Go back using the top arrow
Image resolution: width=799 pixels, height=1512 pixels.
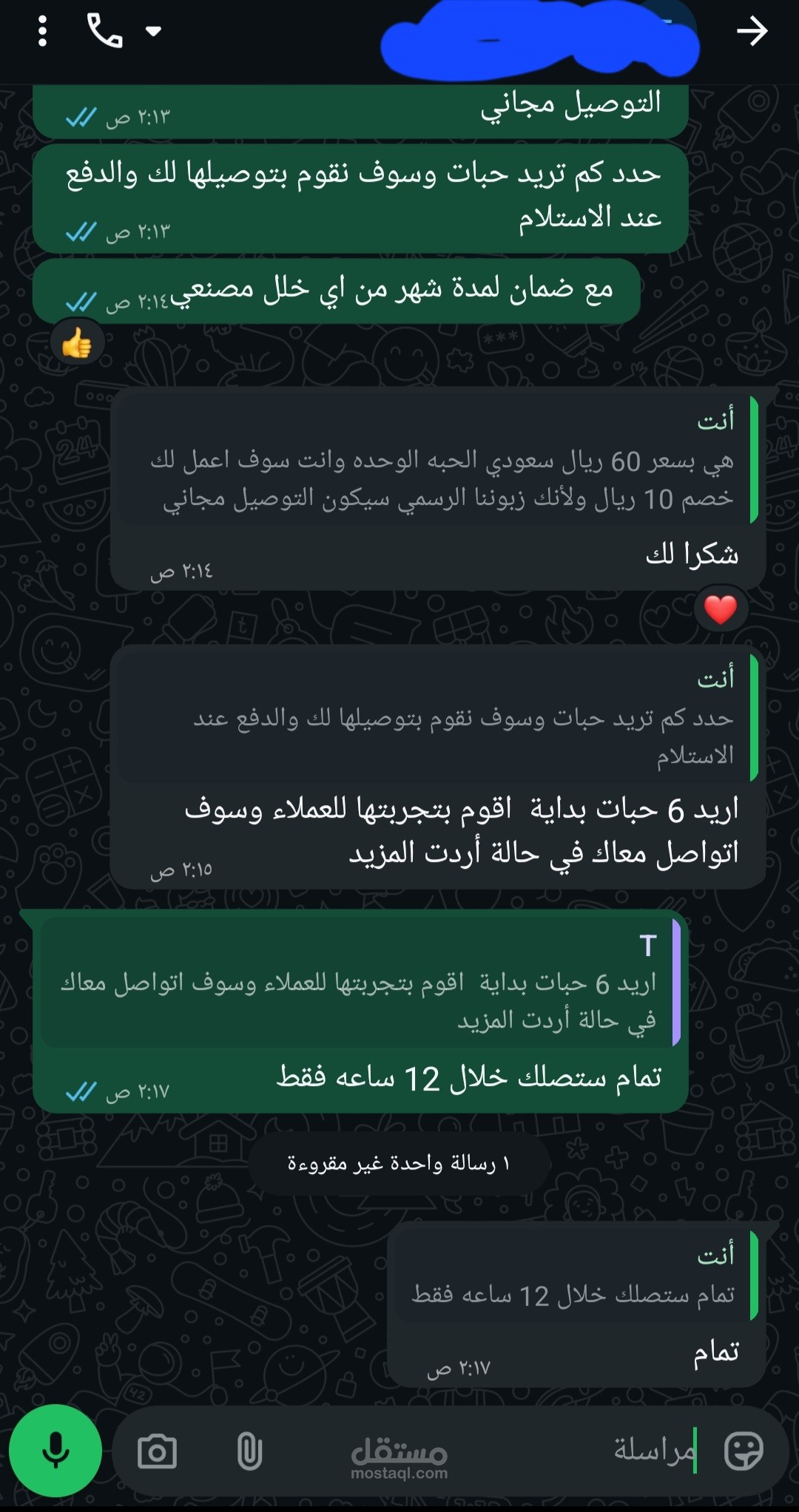click(x=752, y=31)
